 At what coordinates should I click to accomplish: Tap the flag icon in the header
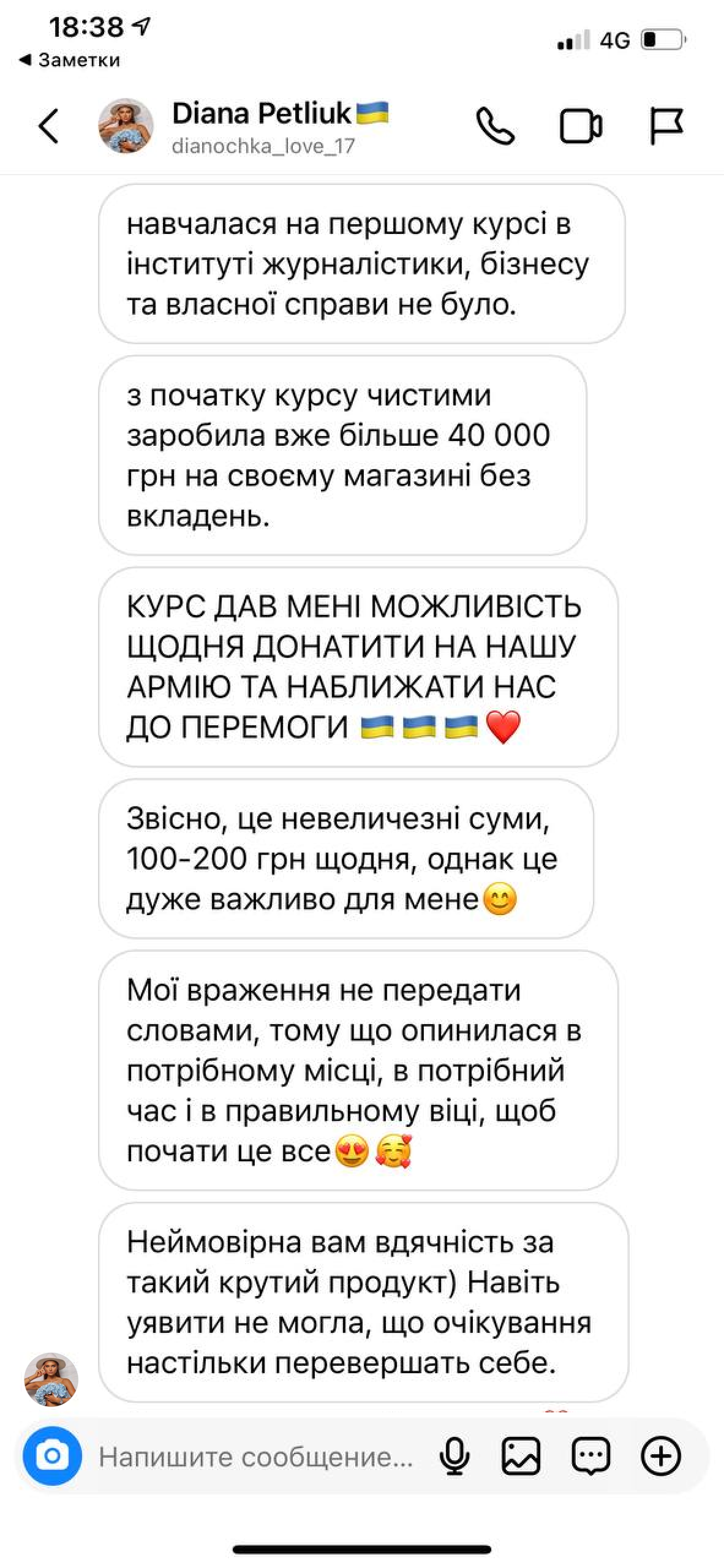(665, 127)
